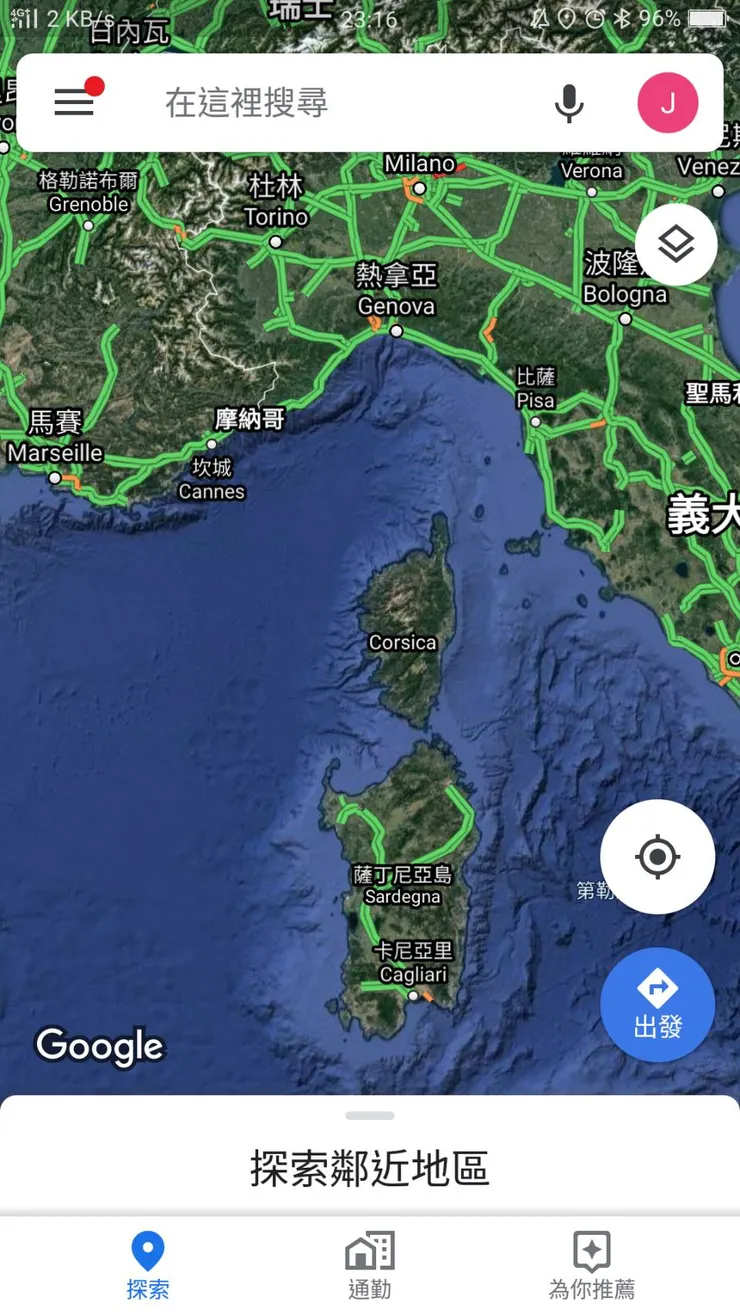Toggle satellite view via layers button
740x1315 pixels.
(x=676, y=244)
